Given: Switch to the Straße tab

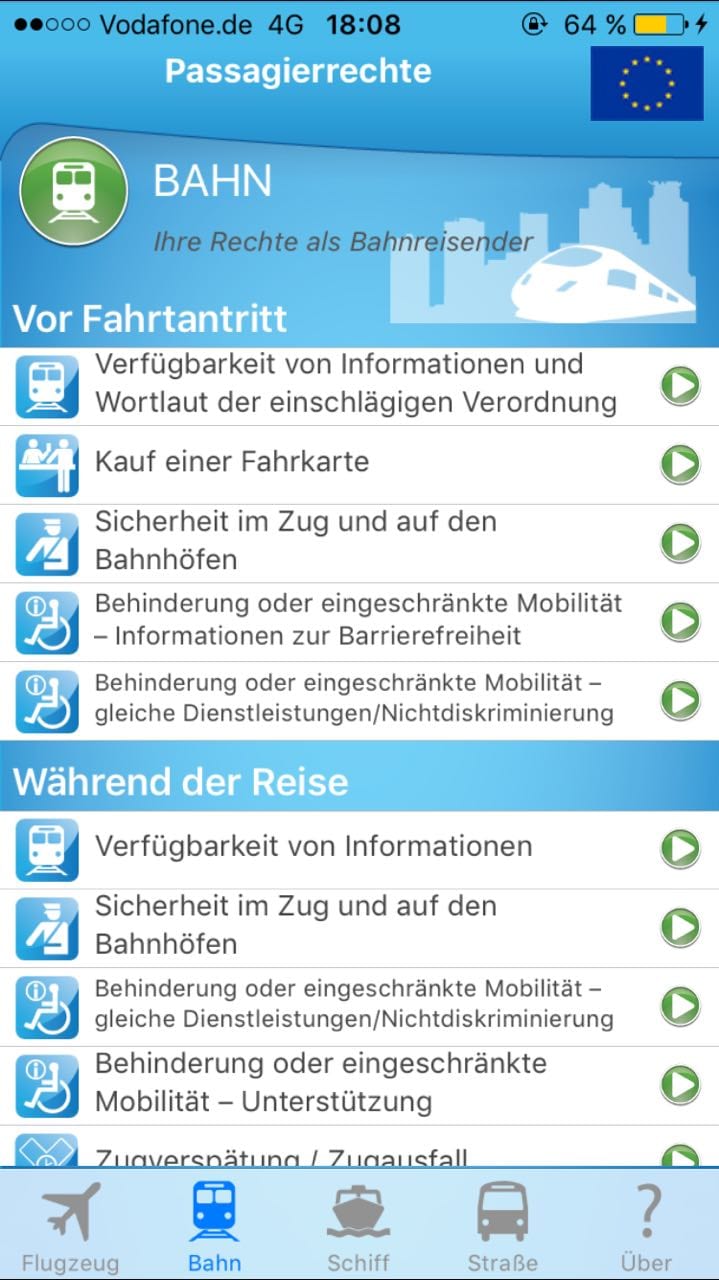Looking at the screenshot, I should pos(502,1226).
